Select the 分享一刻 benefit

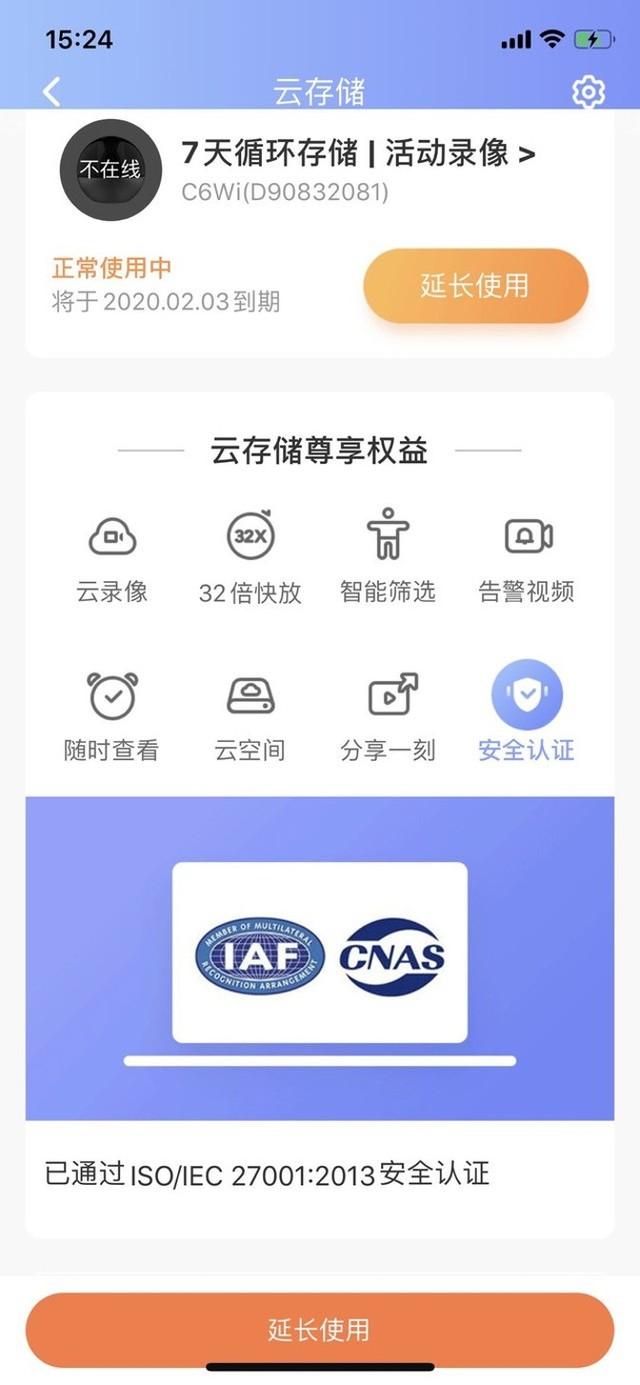pyautogui.click(x=388, y=716)
